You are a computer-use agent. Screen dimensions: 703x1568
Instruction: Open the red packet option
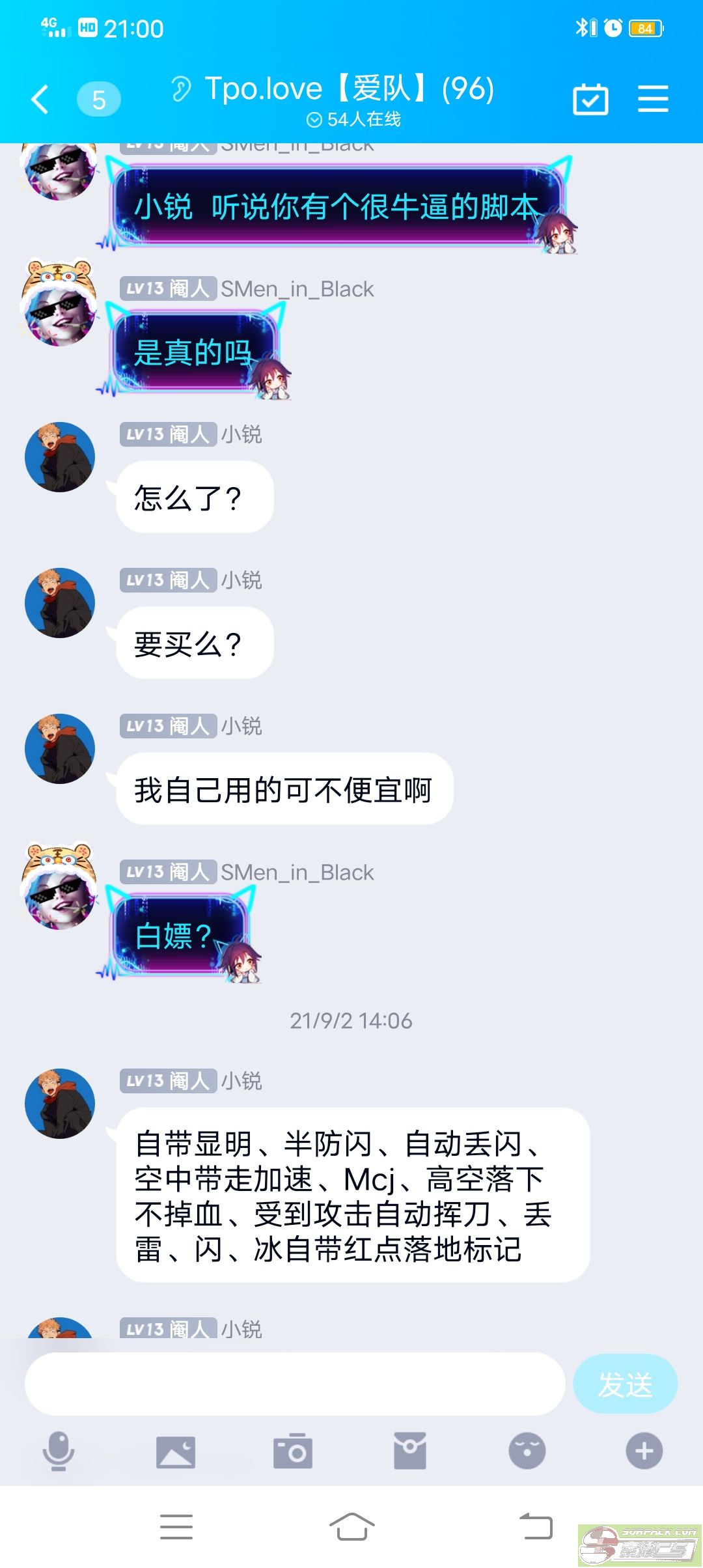[x=410, y=1451]
